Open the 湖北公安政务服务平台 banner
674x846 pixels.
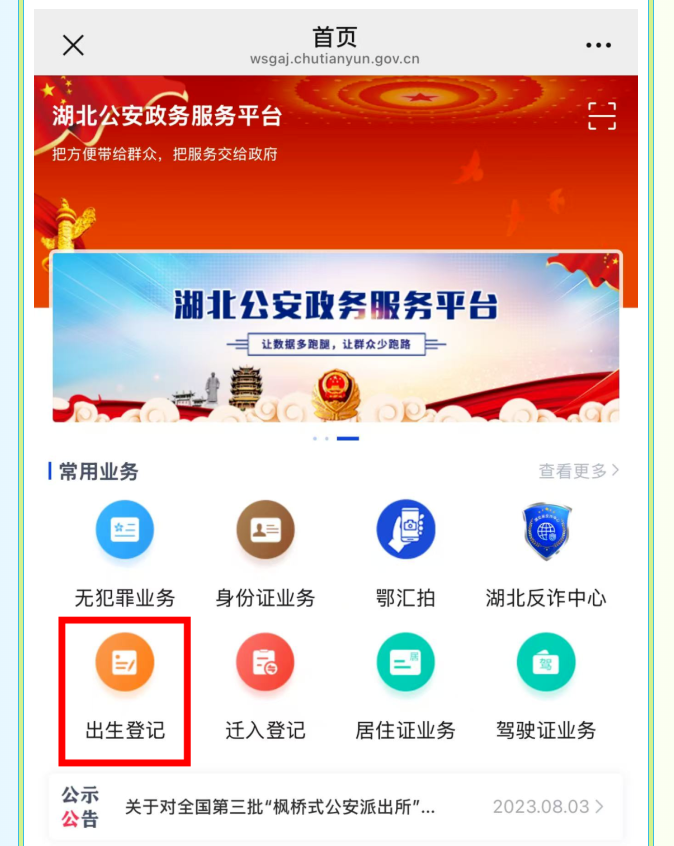[x=336, y=336]
